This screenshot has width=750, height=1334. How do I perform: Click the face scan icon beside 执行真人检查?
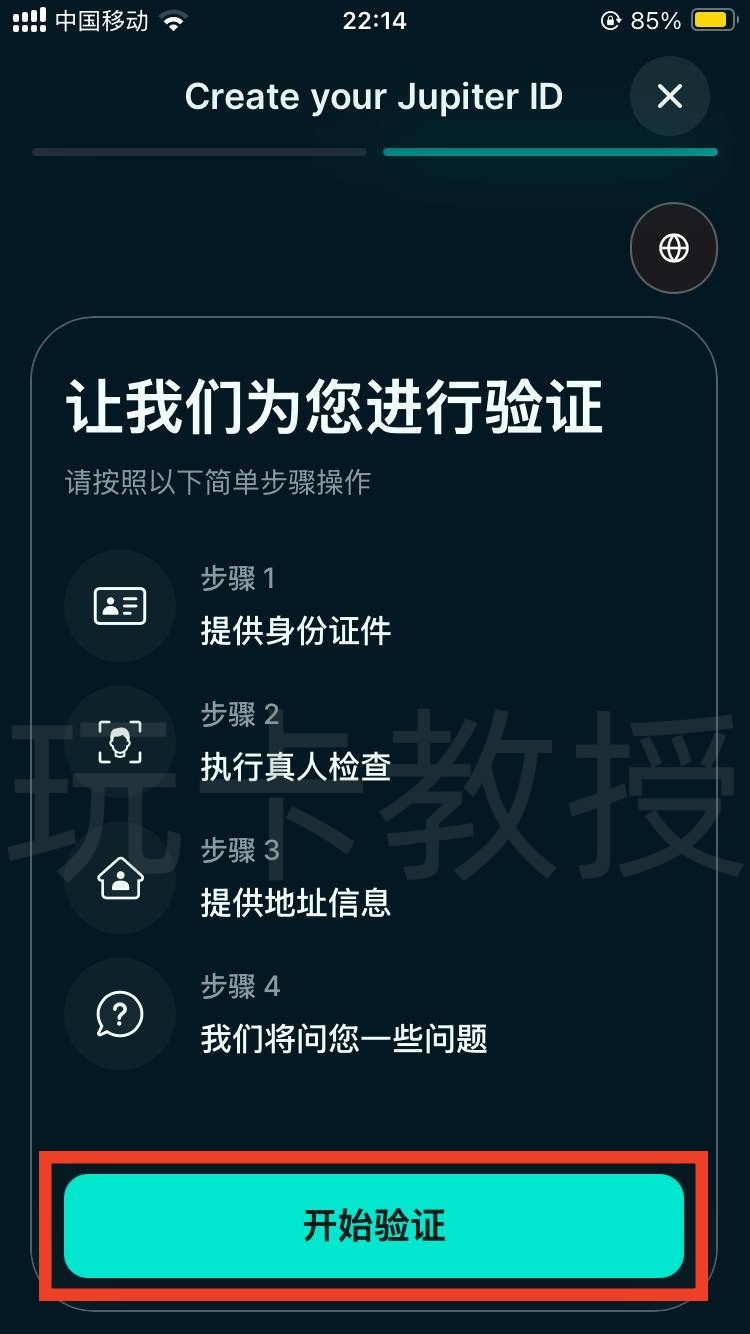point(119,741)
